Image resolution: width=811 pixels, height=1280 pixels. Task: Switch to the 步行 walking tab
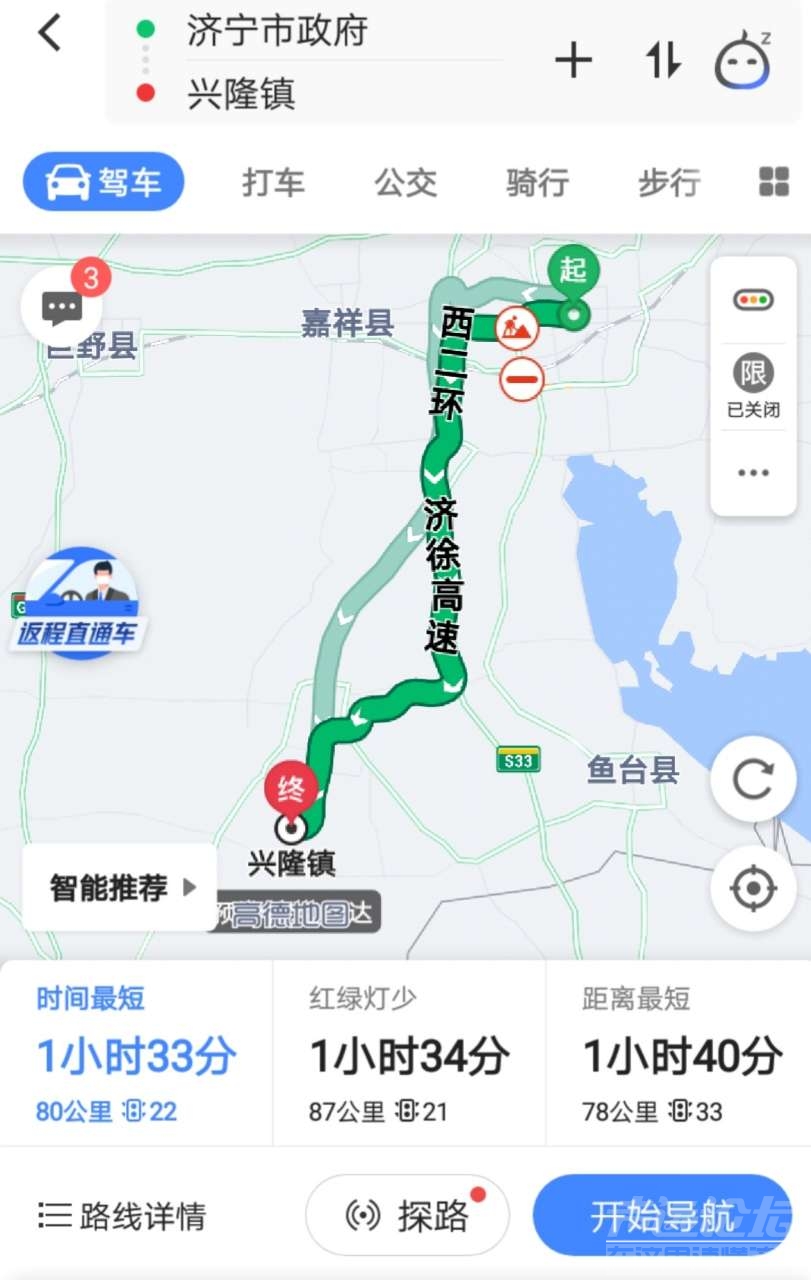[x=668, y=183]
